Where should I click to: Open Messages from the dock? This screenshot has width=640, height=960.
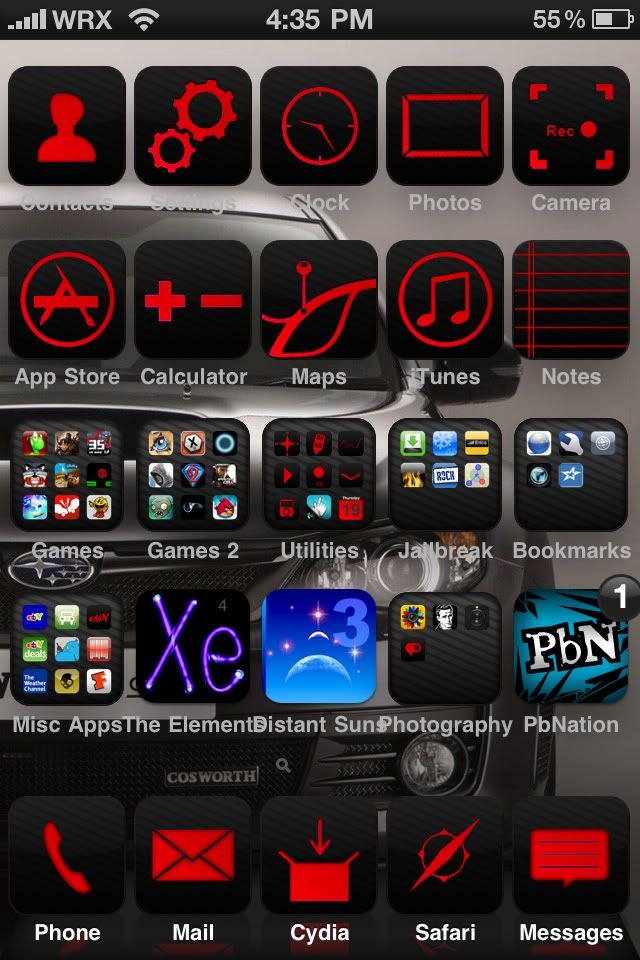coord(571,856)
